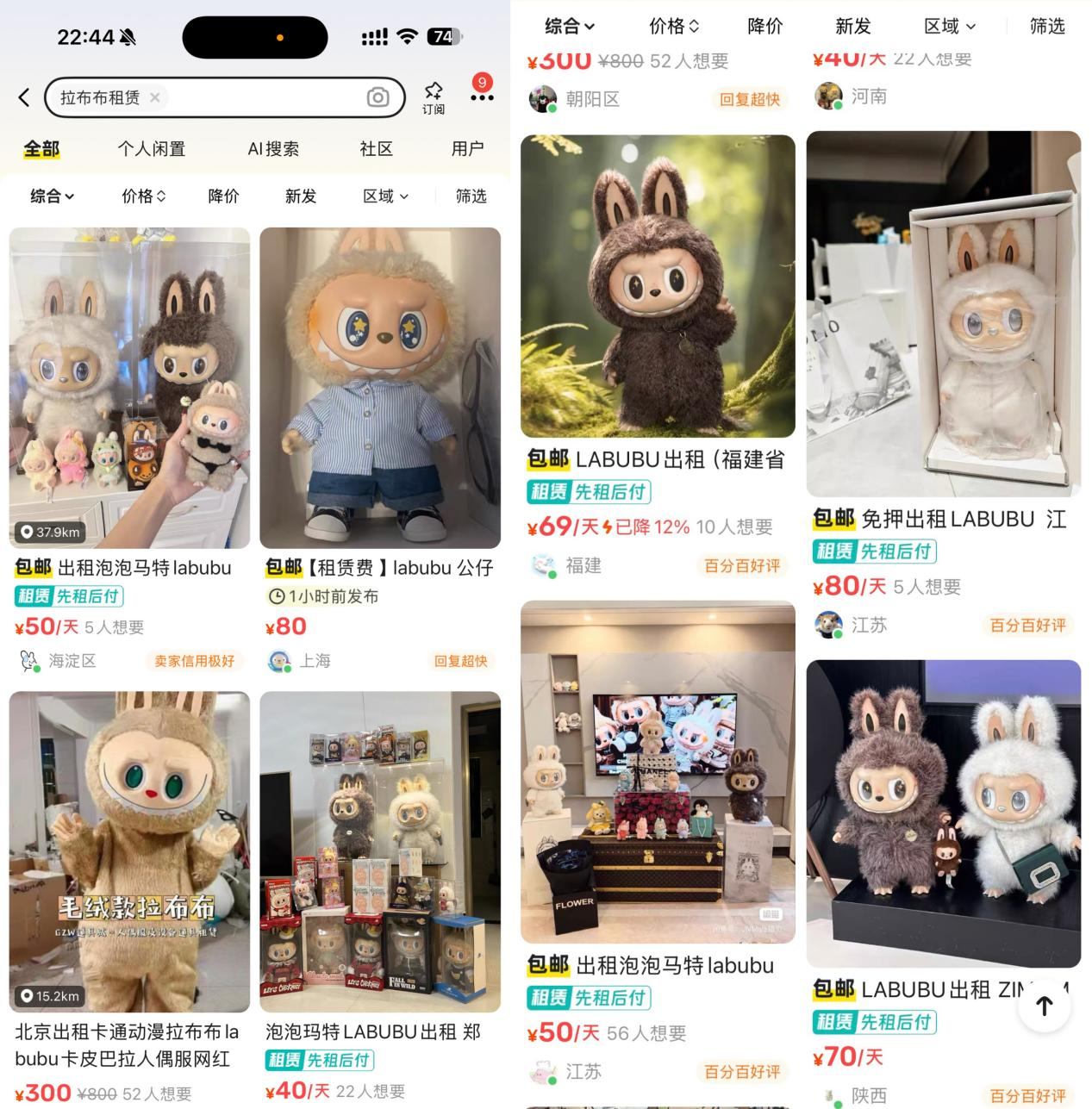Image resolution: width=1092 pixels, height=1109 pixels.
Task: Subscribe to this search via 订阅
Action: (x=434, y=97)
